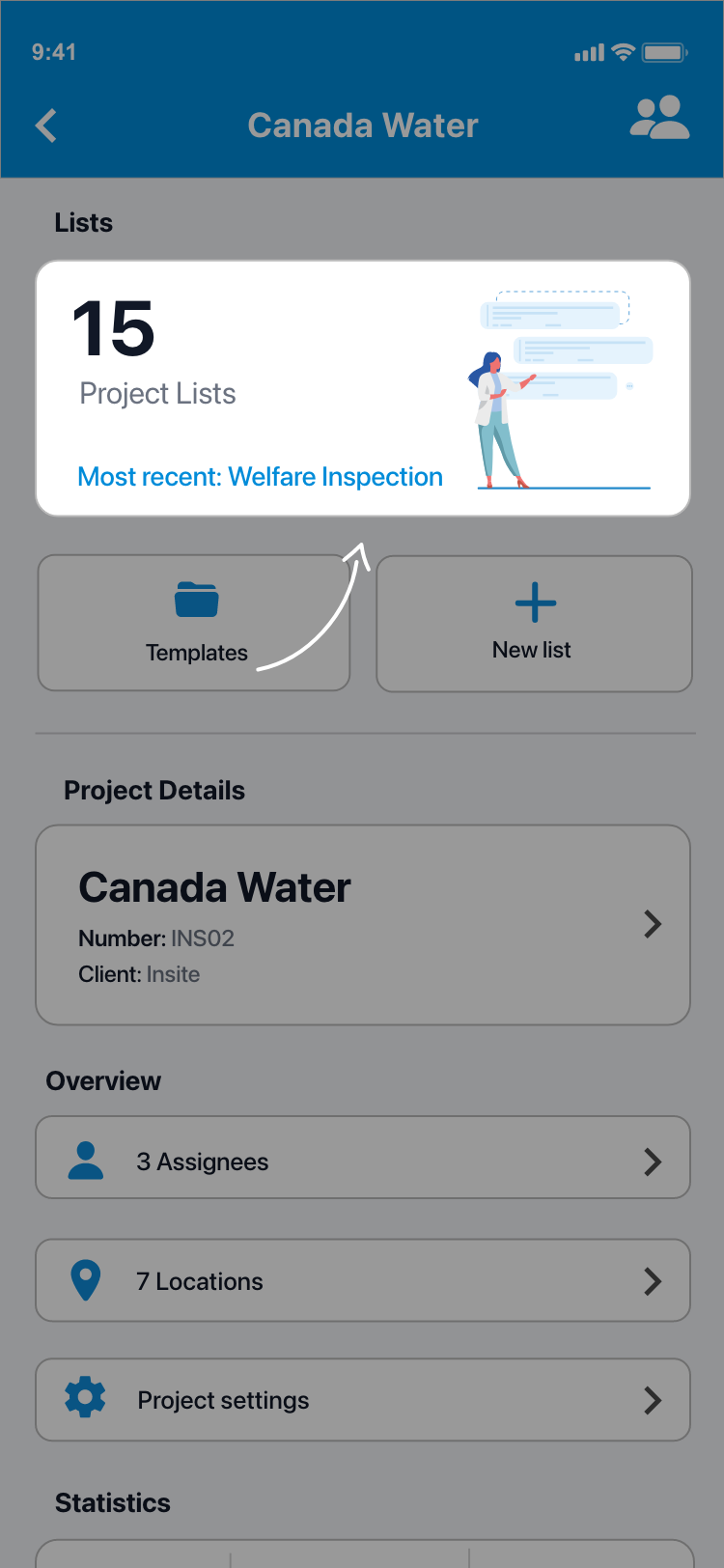
Task: Open the 7 Locations row
Action: pos(362,1280)
